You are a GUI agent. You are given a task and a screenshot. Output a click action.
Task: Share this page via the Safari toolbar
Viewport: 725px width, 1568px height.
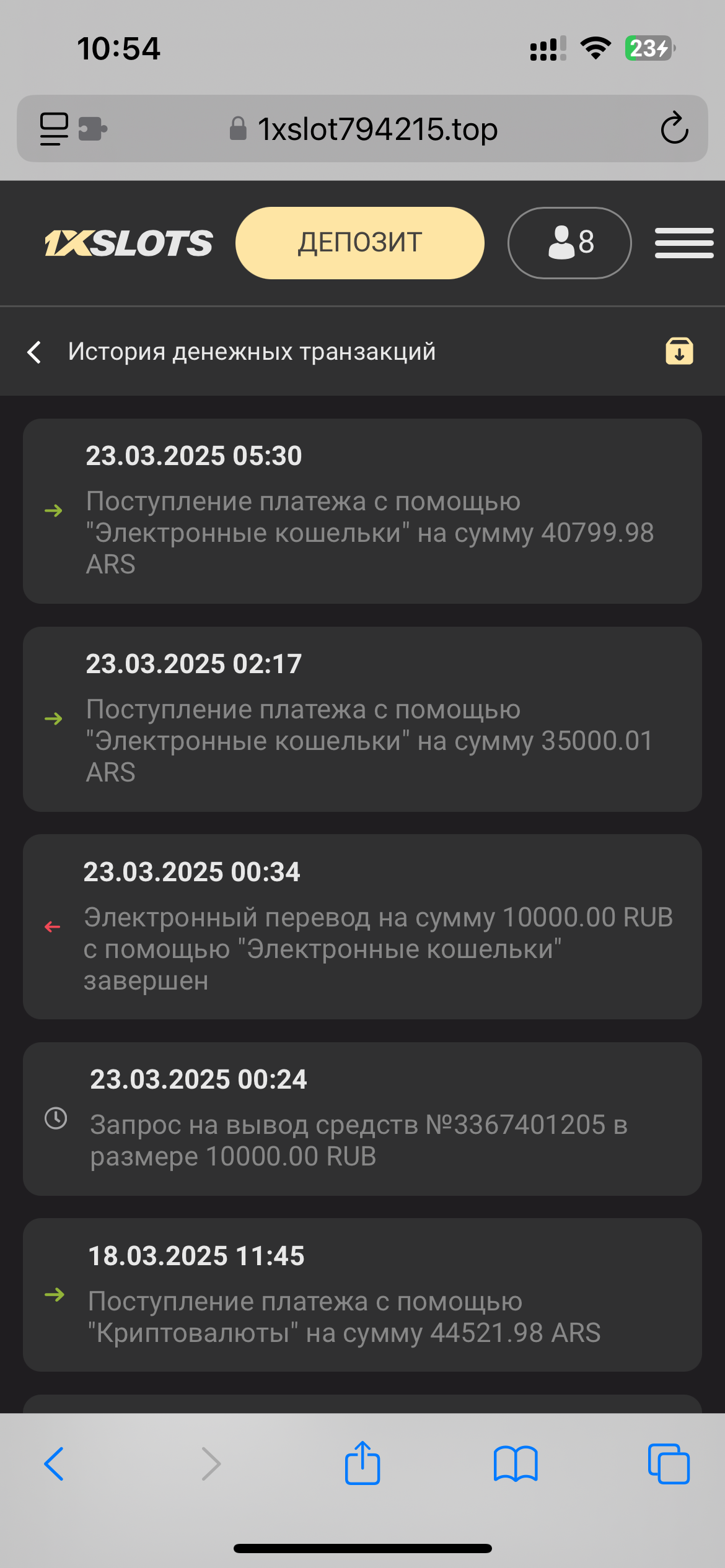click(362, 1463)
